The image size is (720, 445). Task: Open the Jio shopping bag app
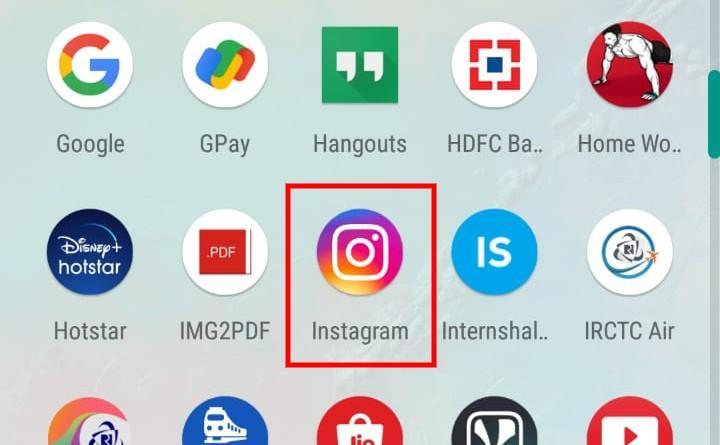360,421
